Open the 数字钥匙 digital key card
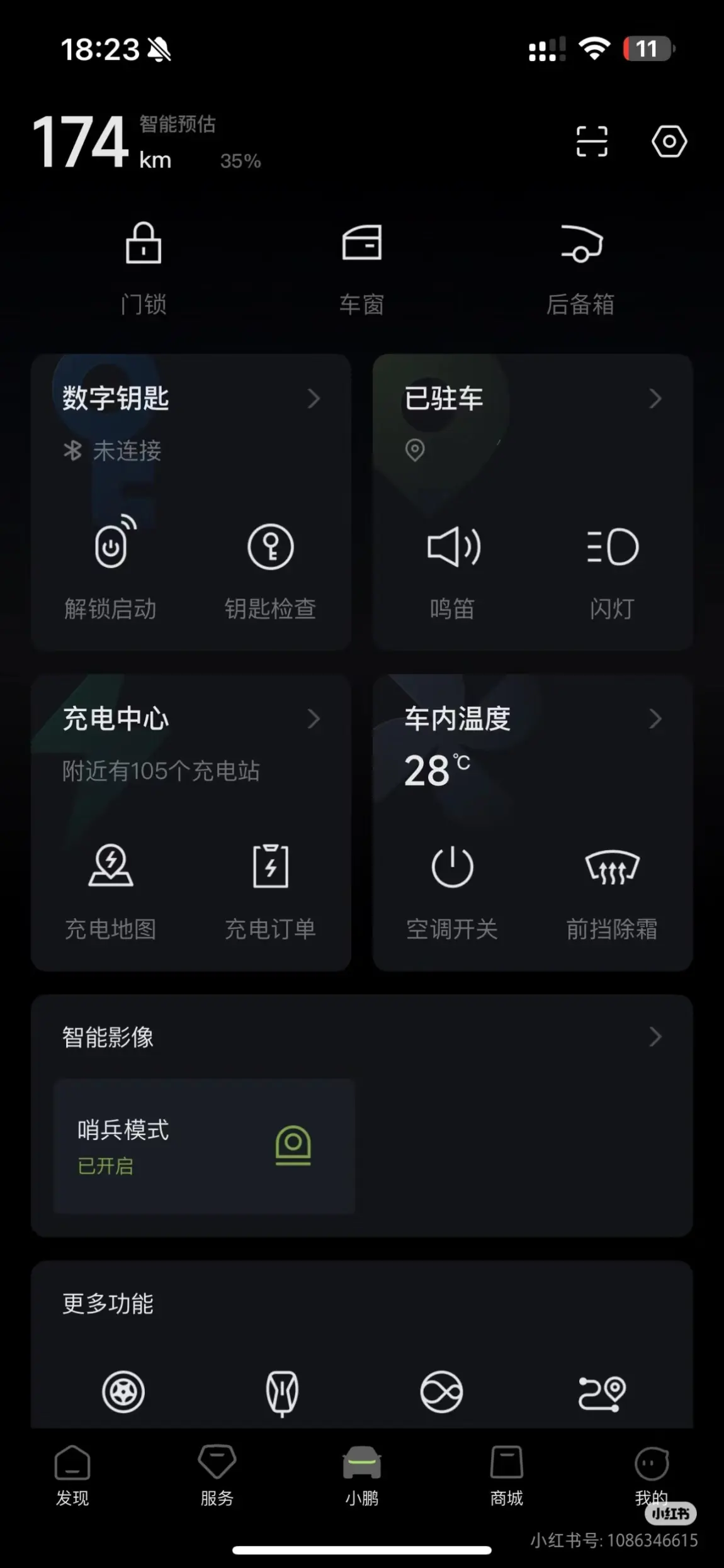 tap(191, 398)
